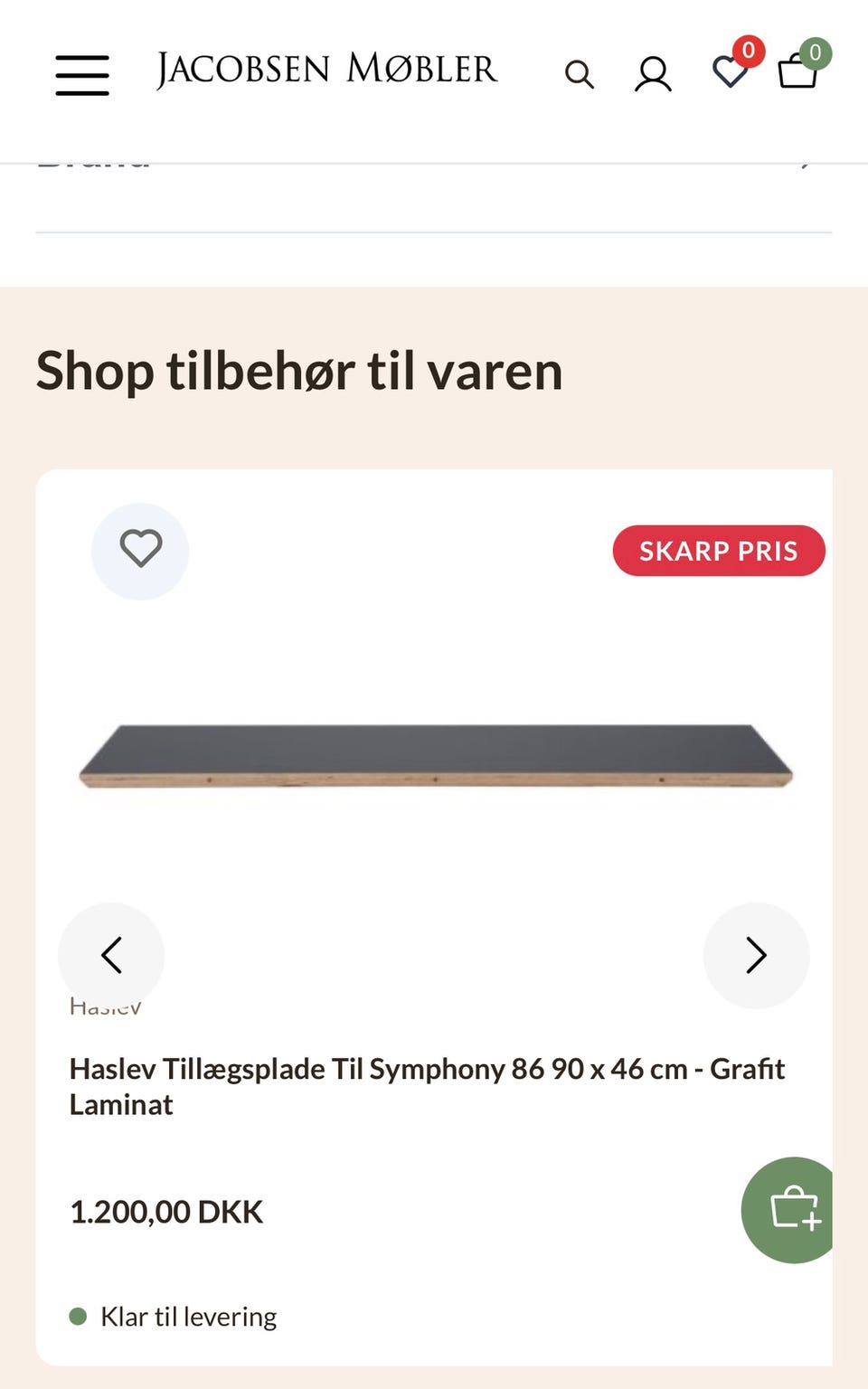Toggle the favorite heart on the product card
Image resolution: width=868 pixels, height=1389 pixels.
click(x=140, y=551)
